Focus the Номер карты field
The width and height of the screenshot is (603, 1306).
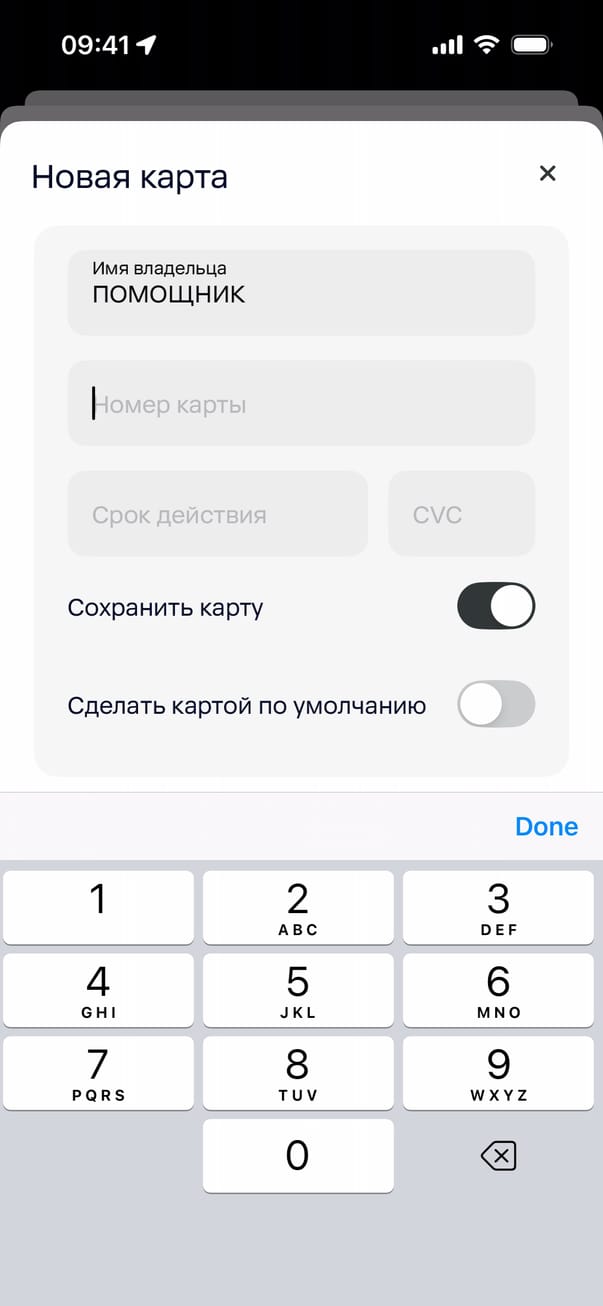point(301,404)
